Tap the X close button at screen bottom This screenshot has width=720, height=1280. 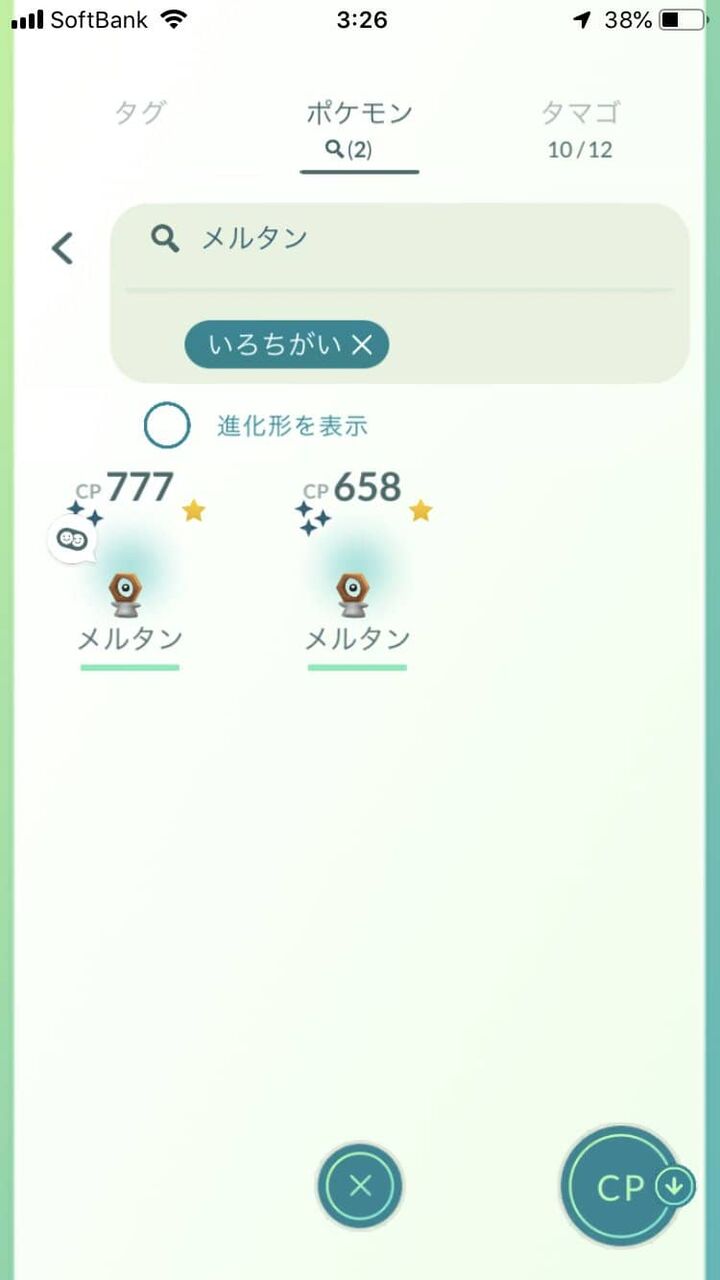(x=359, y=1185)
